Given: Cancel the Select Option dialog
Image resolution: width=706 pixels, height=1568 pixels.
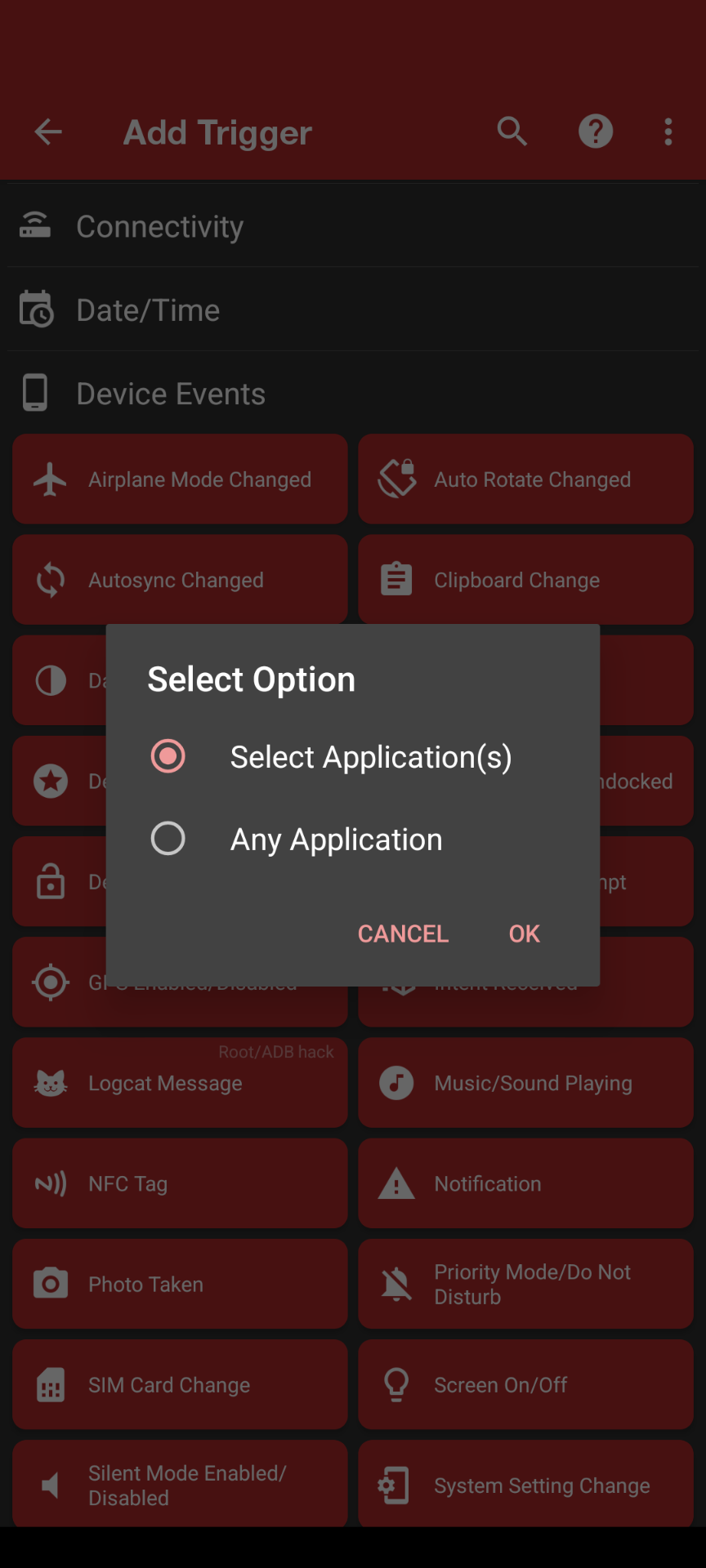Looking at the screenshot, I should (x=403, y=933).
